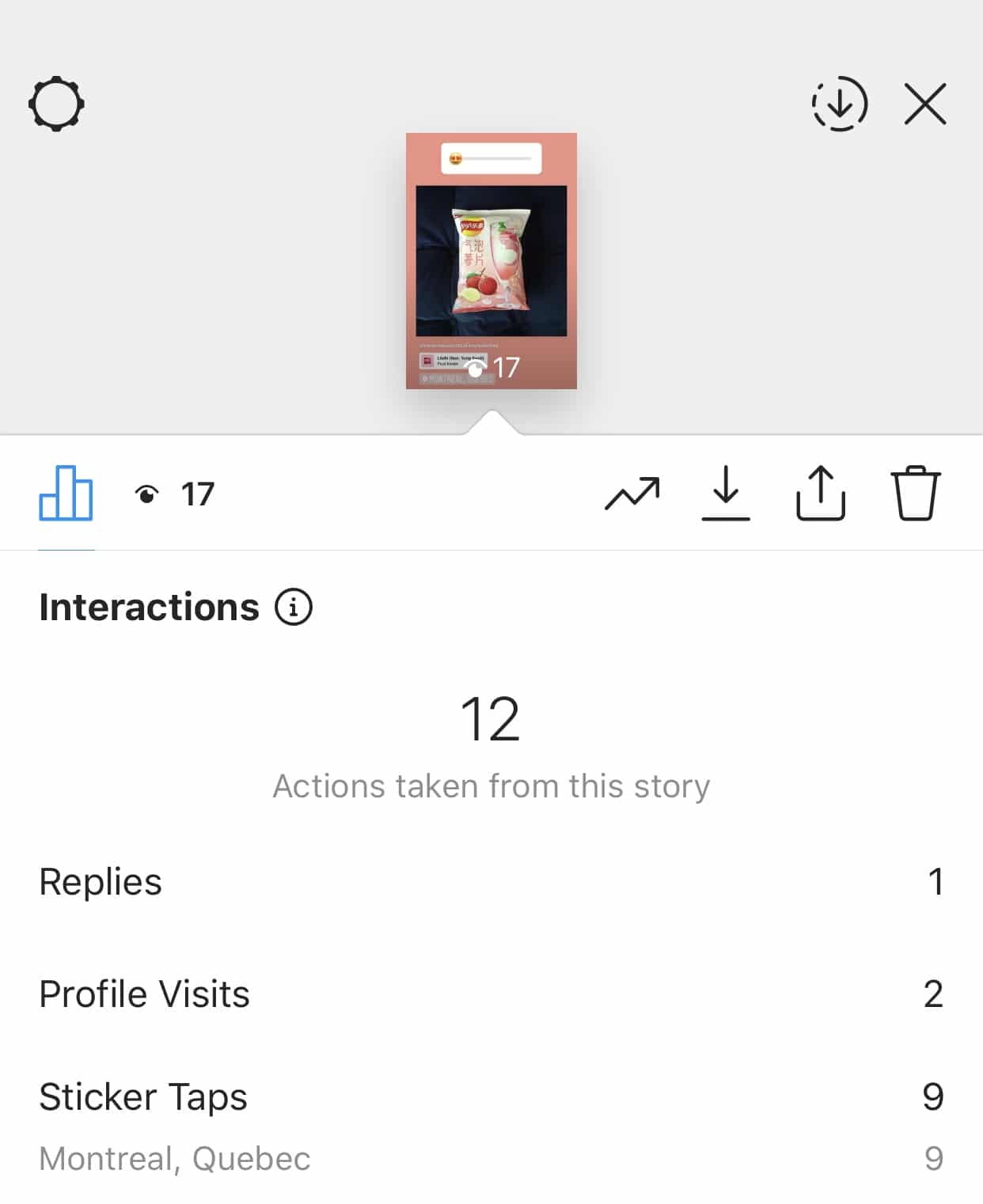
Task: Close the story insights view
Action: [924, 104]
